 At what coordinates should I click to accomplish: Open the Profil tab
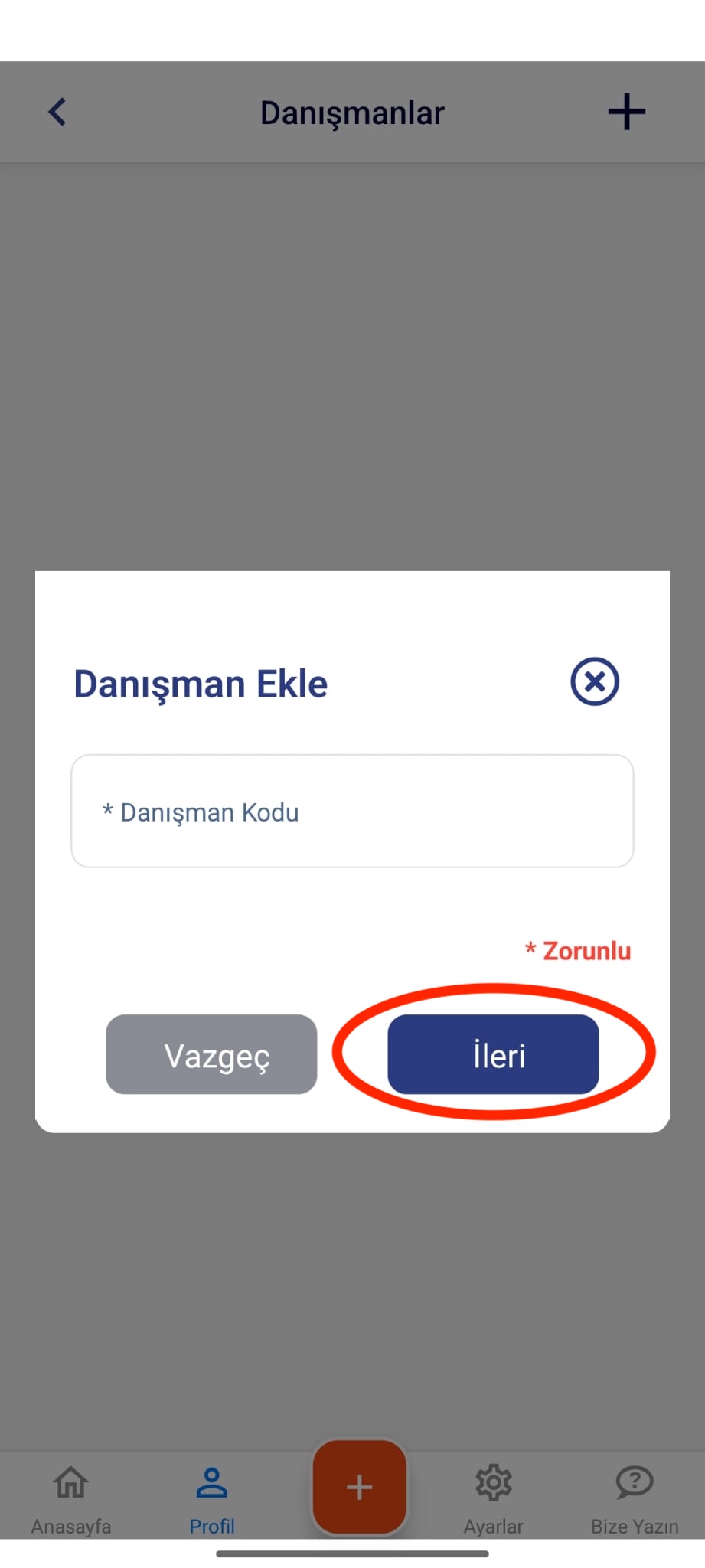click(x=212, y=1498)
